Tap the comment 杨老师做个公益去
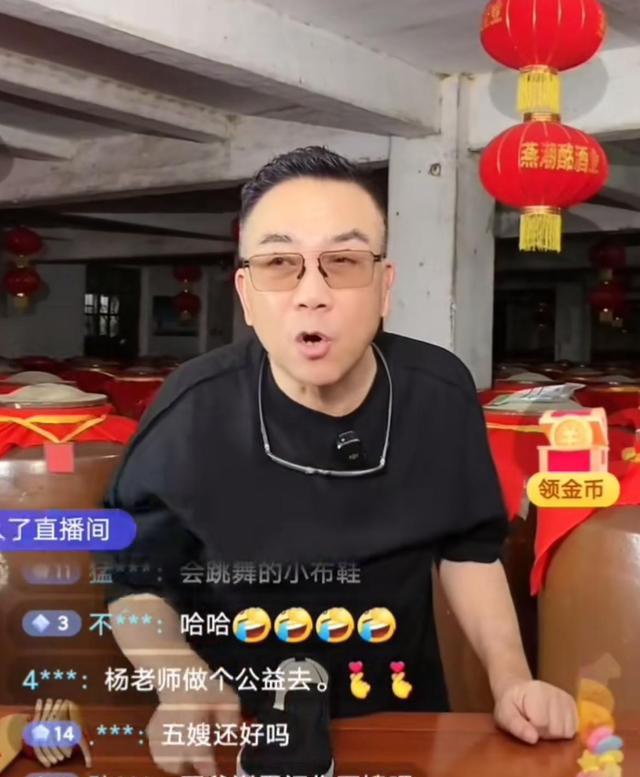Image resolution: width=640 pixels, height=777 pixels. (218, 679)
